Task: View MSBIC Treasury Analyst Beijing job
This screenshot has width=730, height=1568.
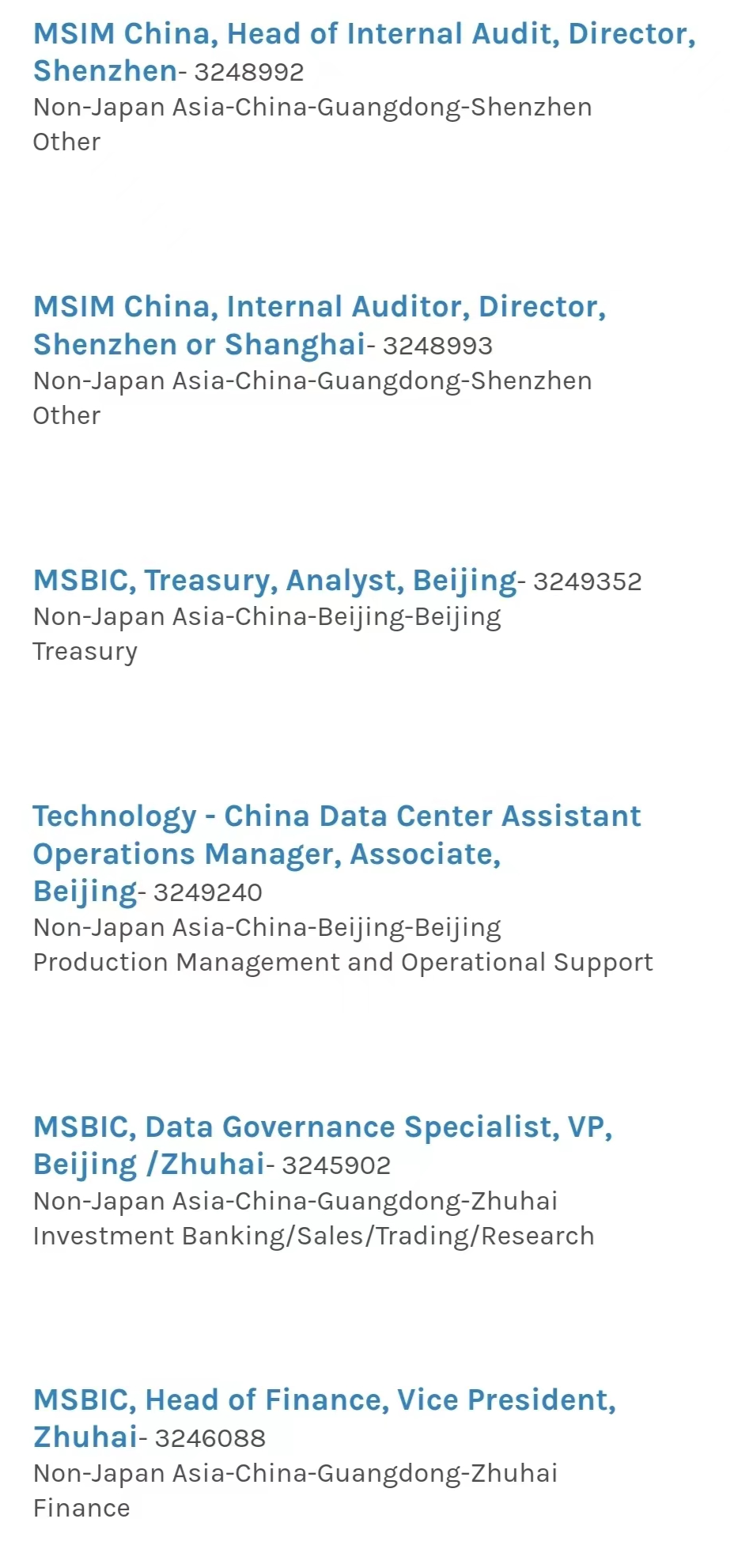Action: 274,581
